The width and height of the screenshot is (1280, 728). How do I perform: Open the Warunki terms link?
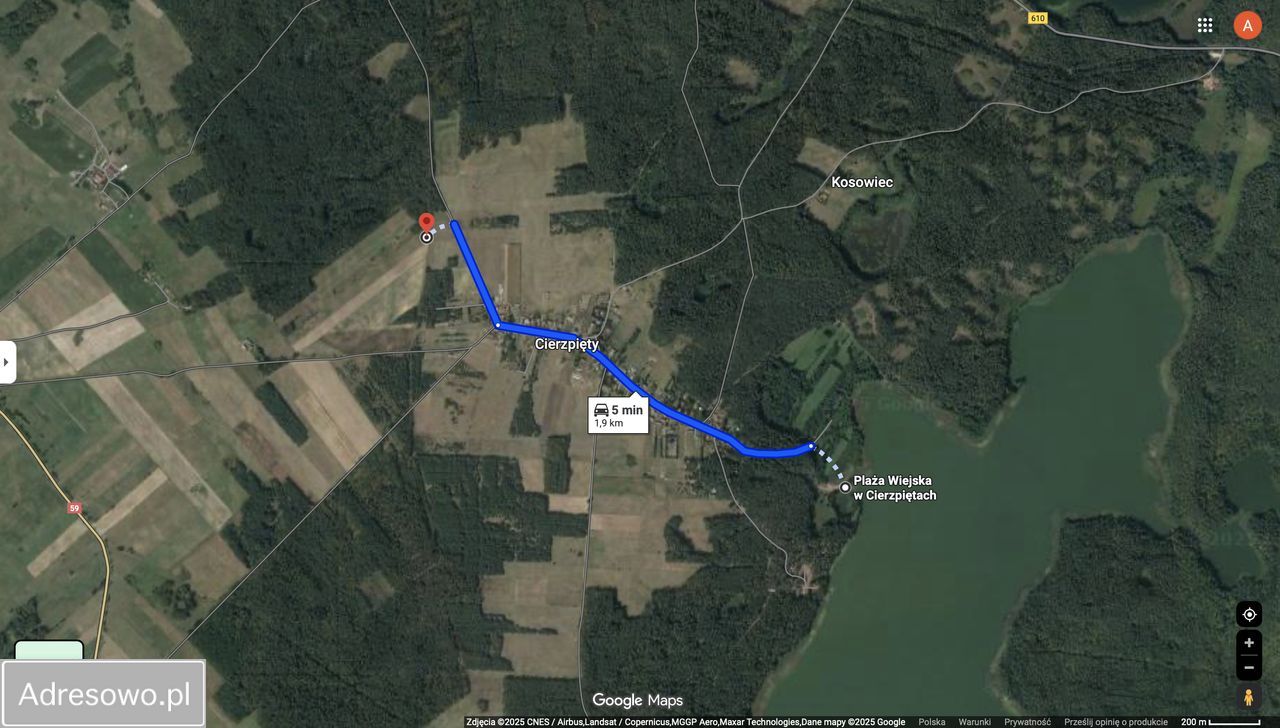pyautogui.click(x=974, y=722)
